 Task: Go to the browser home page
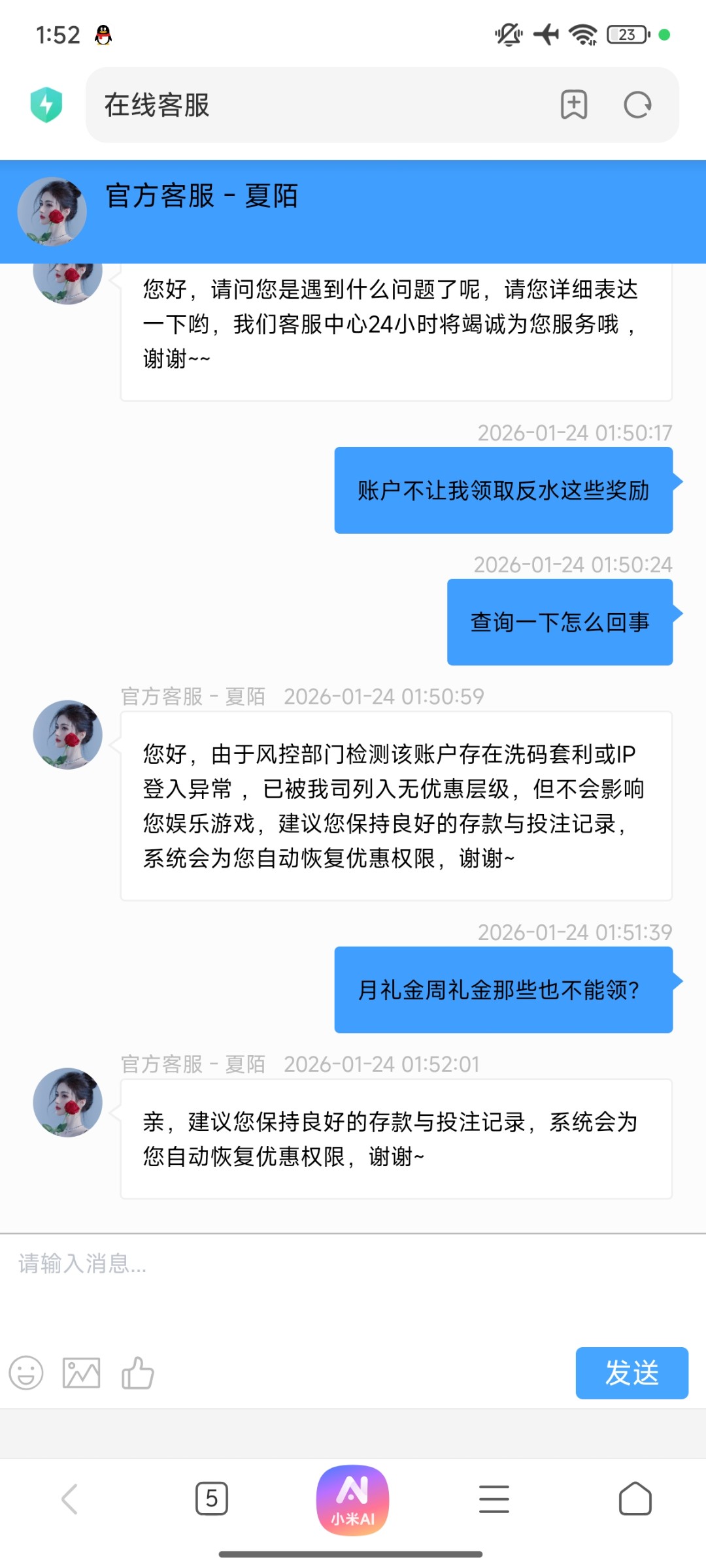(635, 1499)
